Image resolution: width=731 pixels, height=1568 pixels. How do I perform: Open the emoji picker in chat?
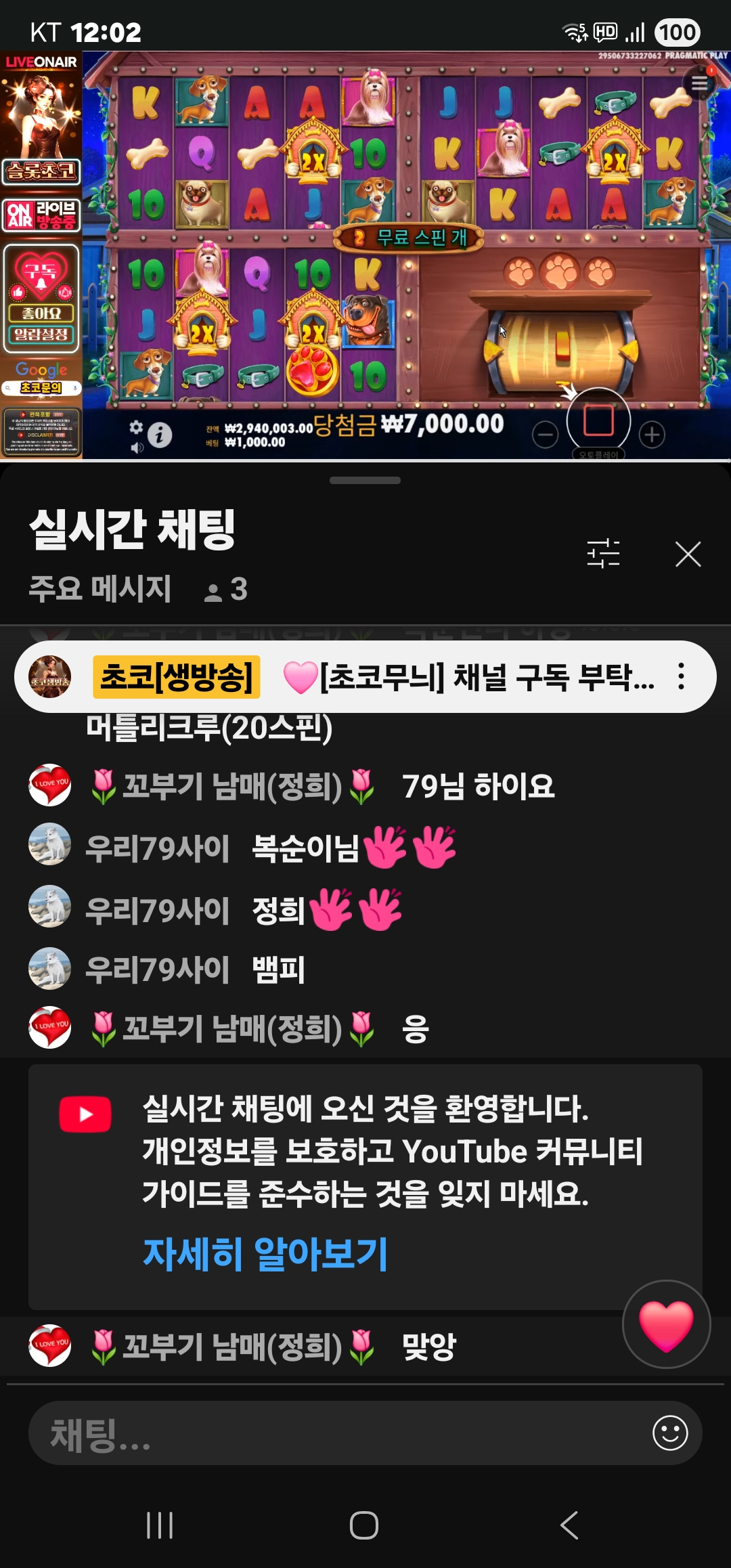[x=670, y=1433]
